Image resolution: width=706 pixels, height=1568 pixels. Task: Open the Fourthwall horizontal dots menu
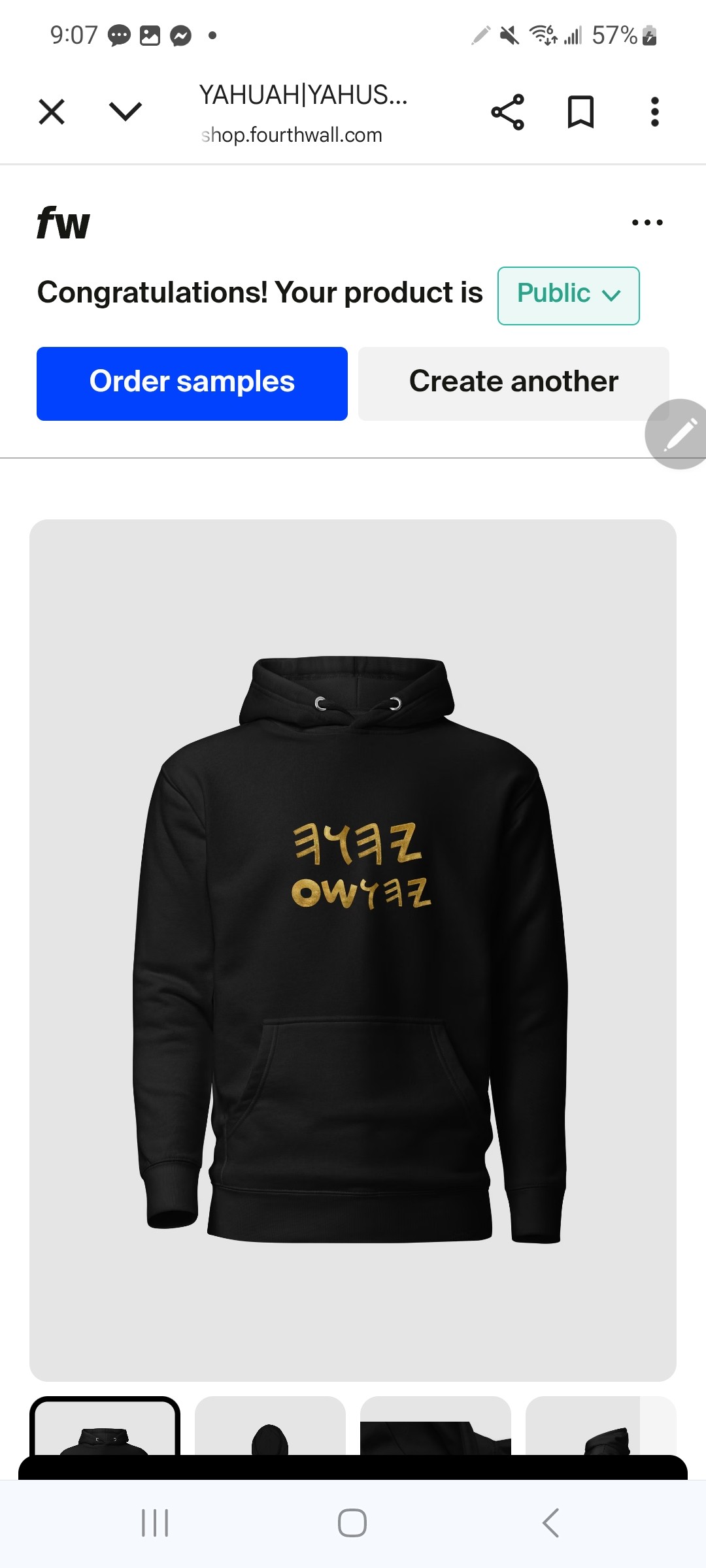[647, 223]
